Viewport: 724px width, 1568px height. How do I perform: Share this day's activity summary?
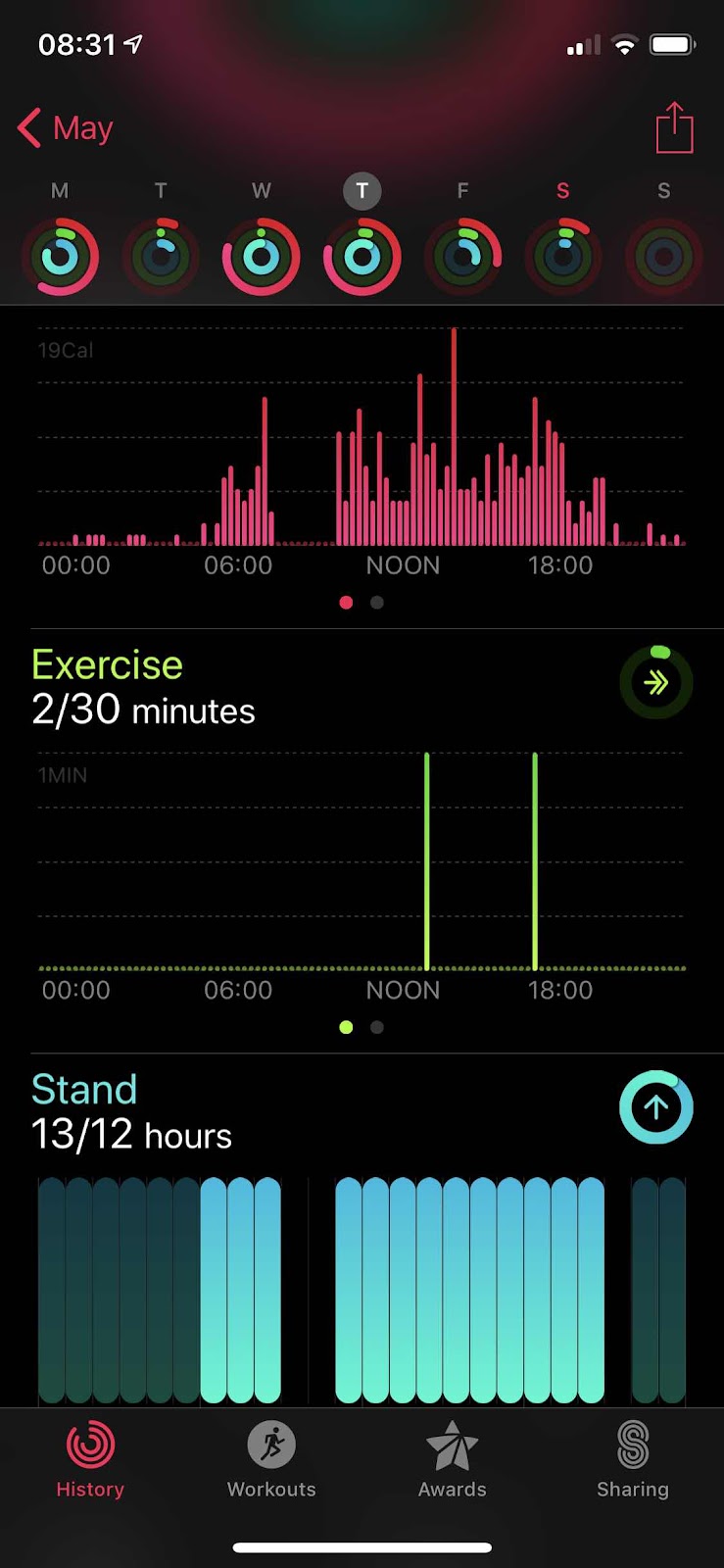674,128
